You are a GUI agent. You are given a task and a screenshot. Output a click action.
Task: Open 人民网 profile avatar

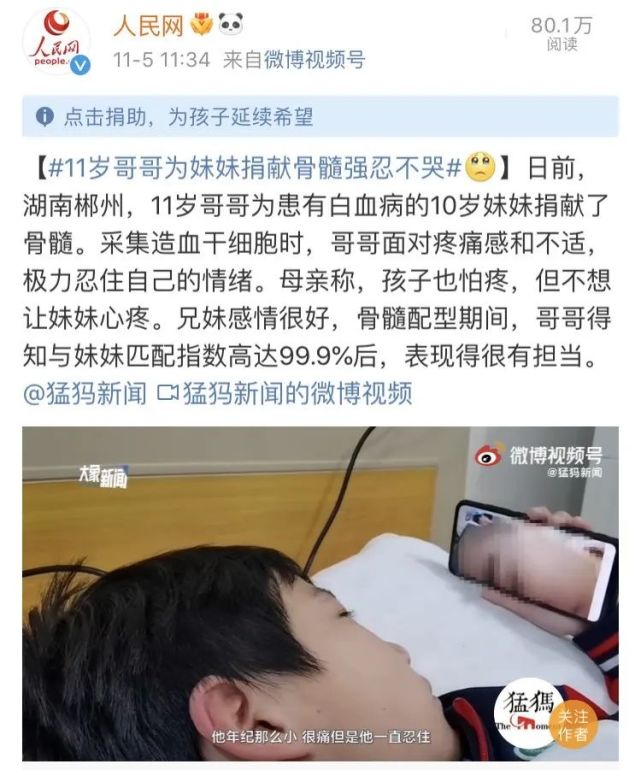59,43
